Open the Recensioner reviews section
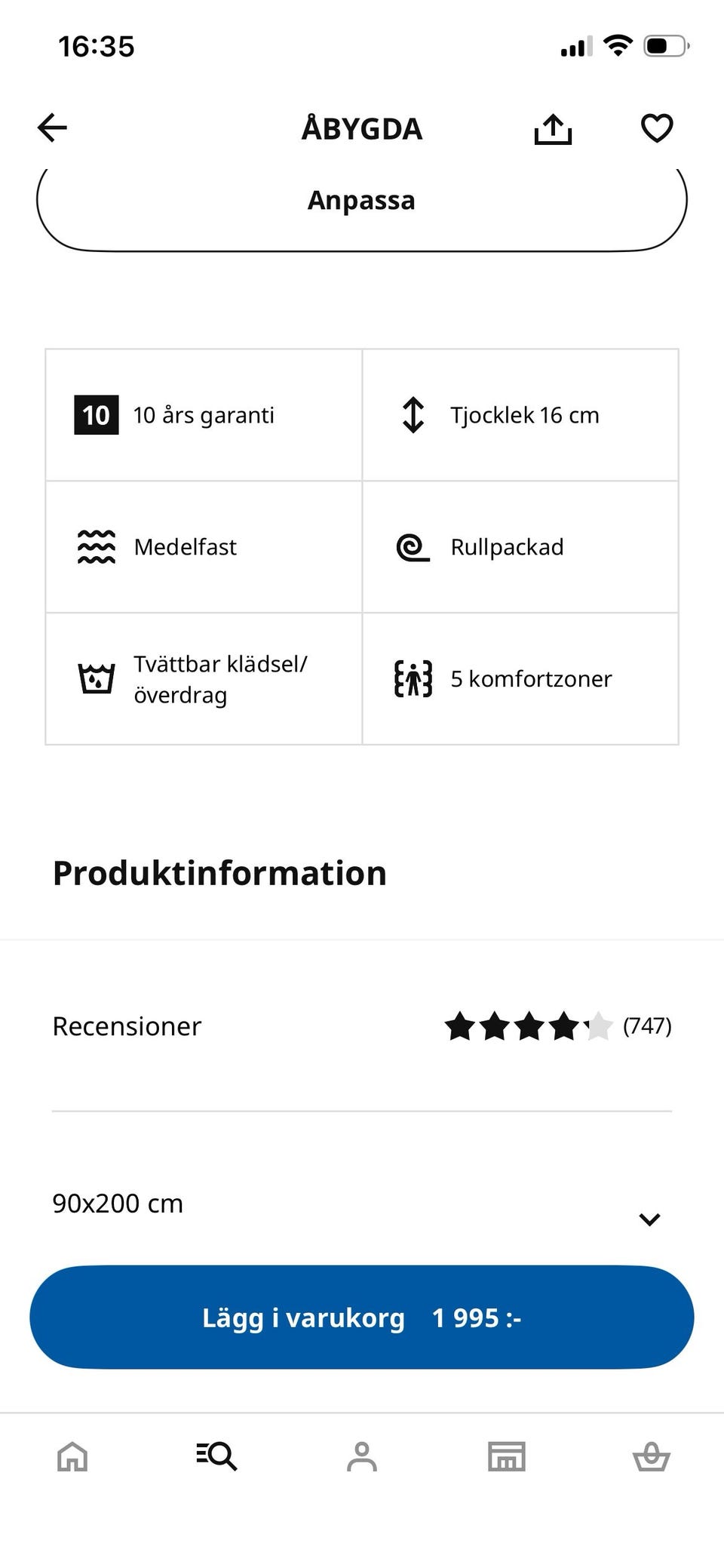This screenshot has width=724, height=1568. click(126, 1025)
